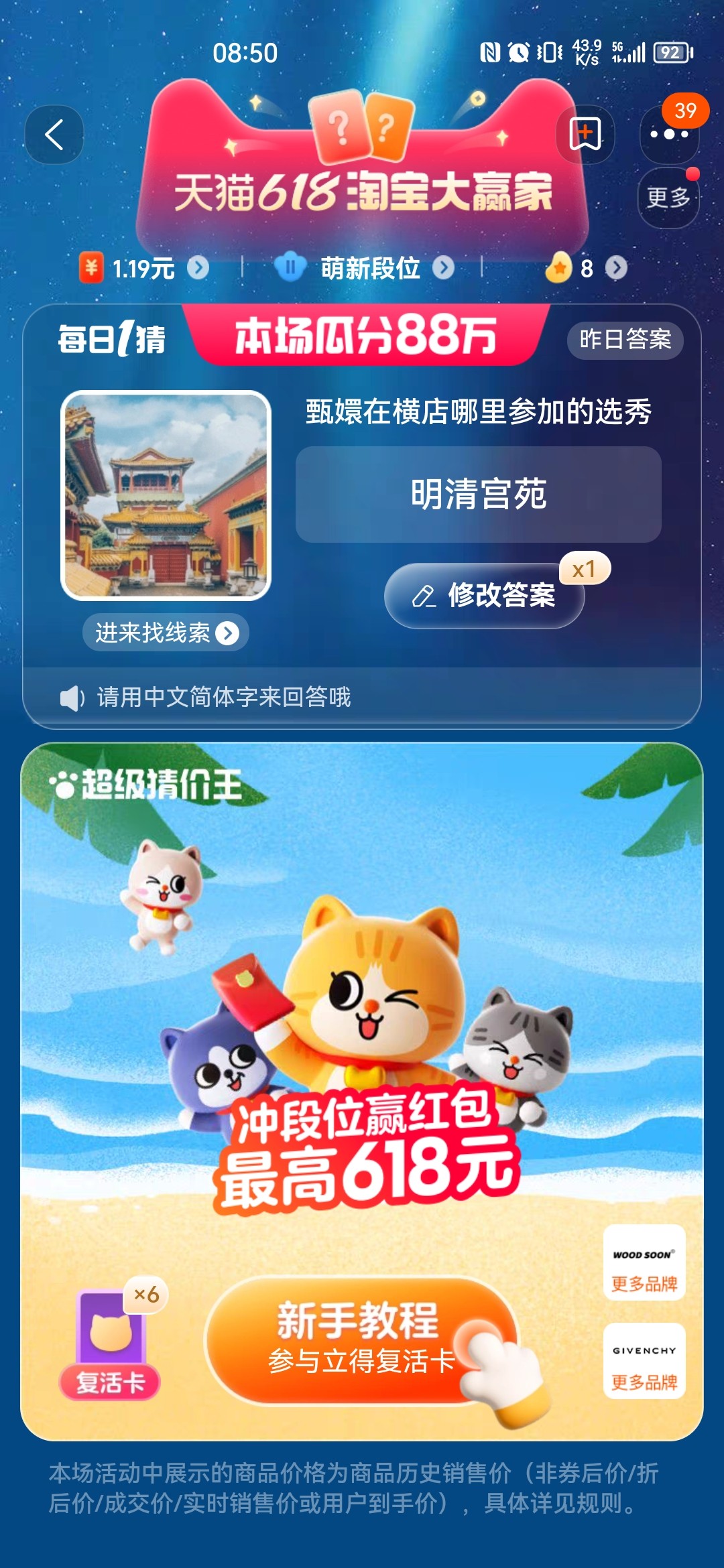Open 进来找线索 for clues

tap(166, 633)
